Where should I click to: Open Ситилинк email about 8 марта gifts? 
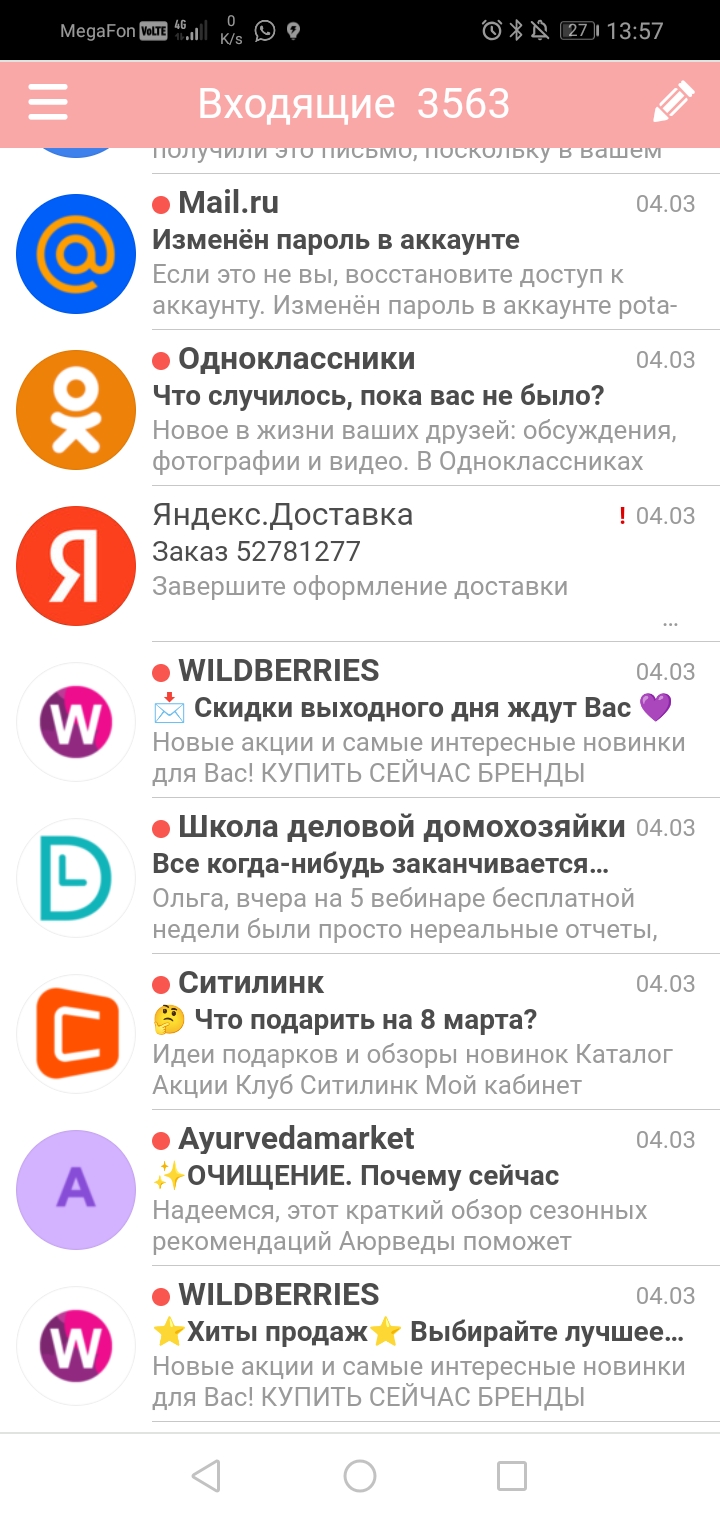point(360,1034)
